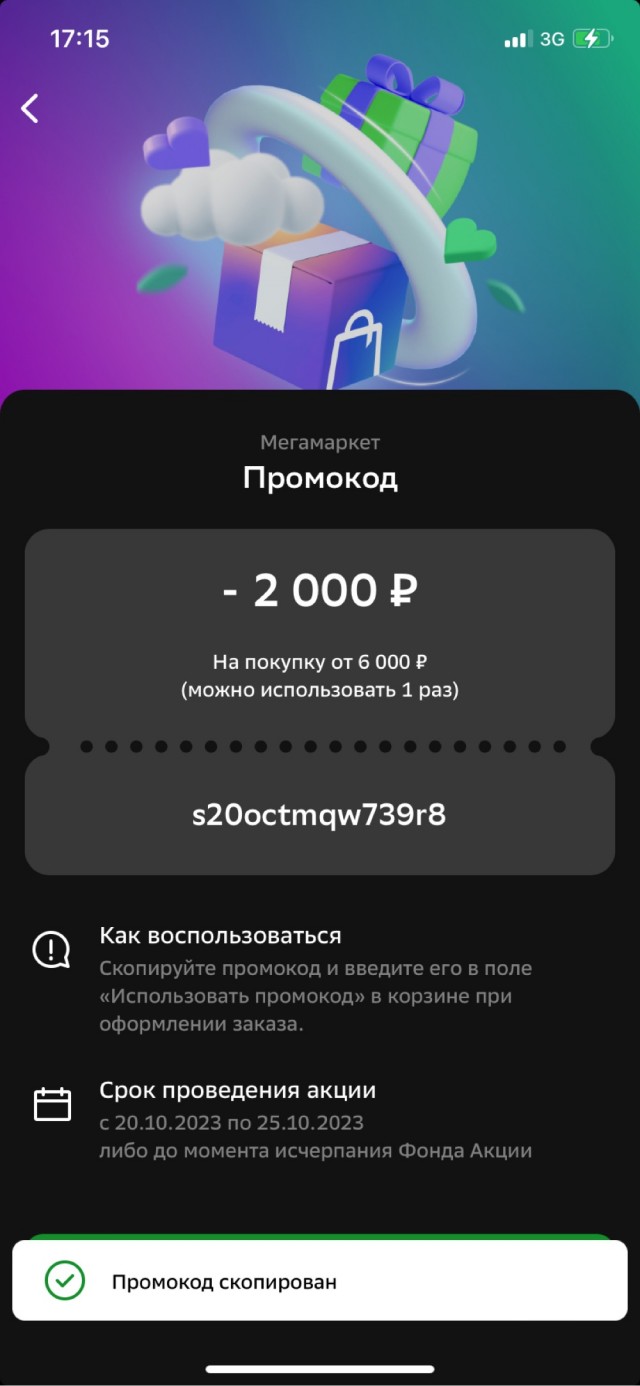This screenshot has width=640, height=1386.
Task: Copy promo code s20octmqw739r8
Action: click(x=319, y=815)
